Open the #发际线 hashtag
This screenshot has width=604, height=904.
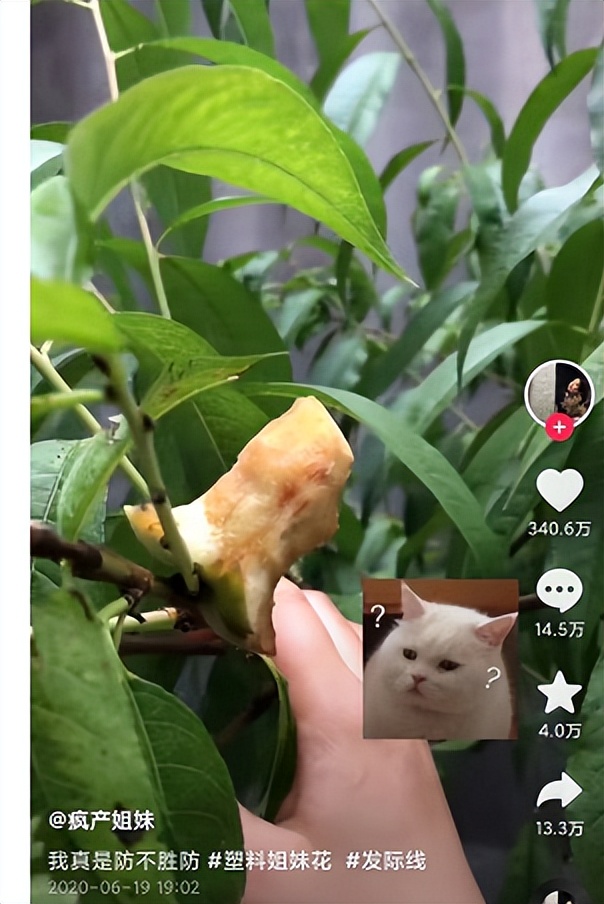click(x=385, y=860)
